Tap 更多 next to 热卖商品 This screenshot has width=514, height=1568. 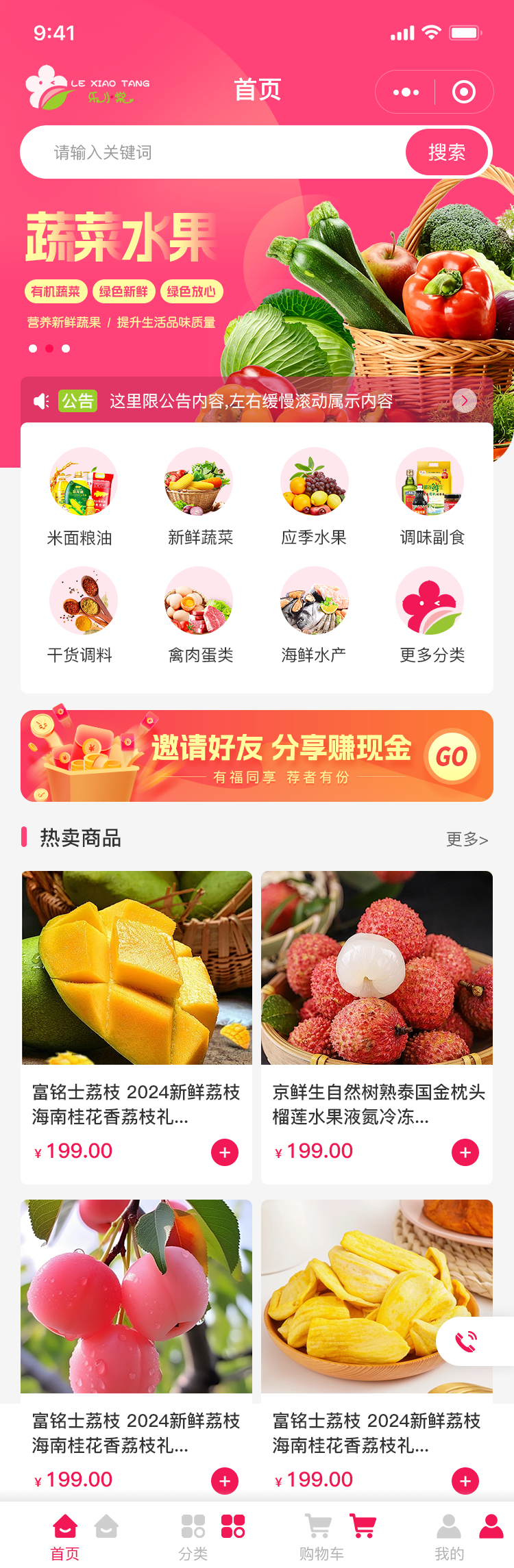[467, 839]
